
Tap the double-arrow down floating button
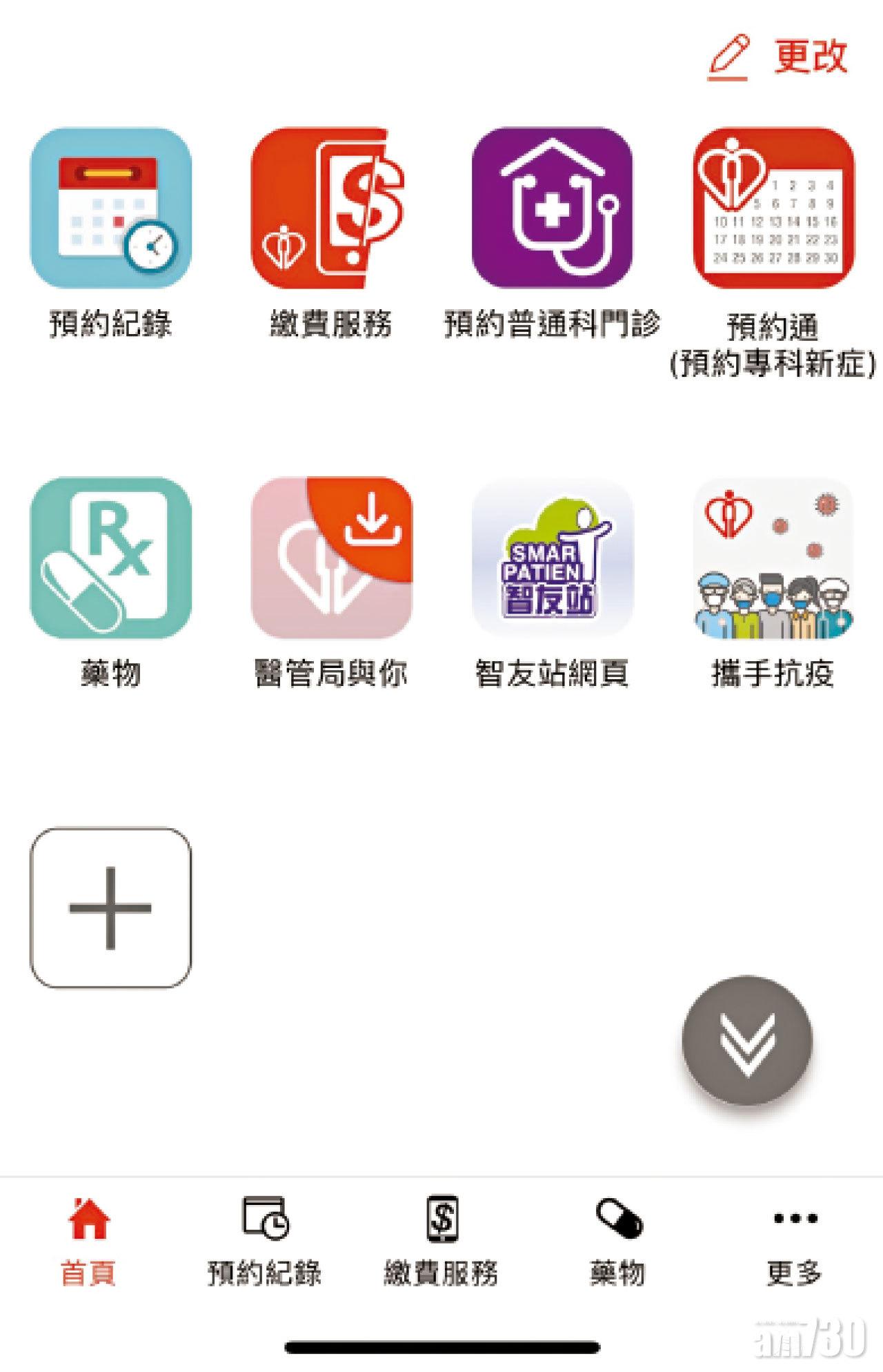747,1040
